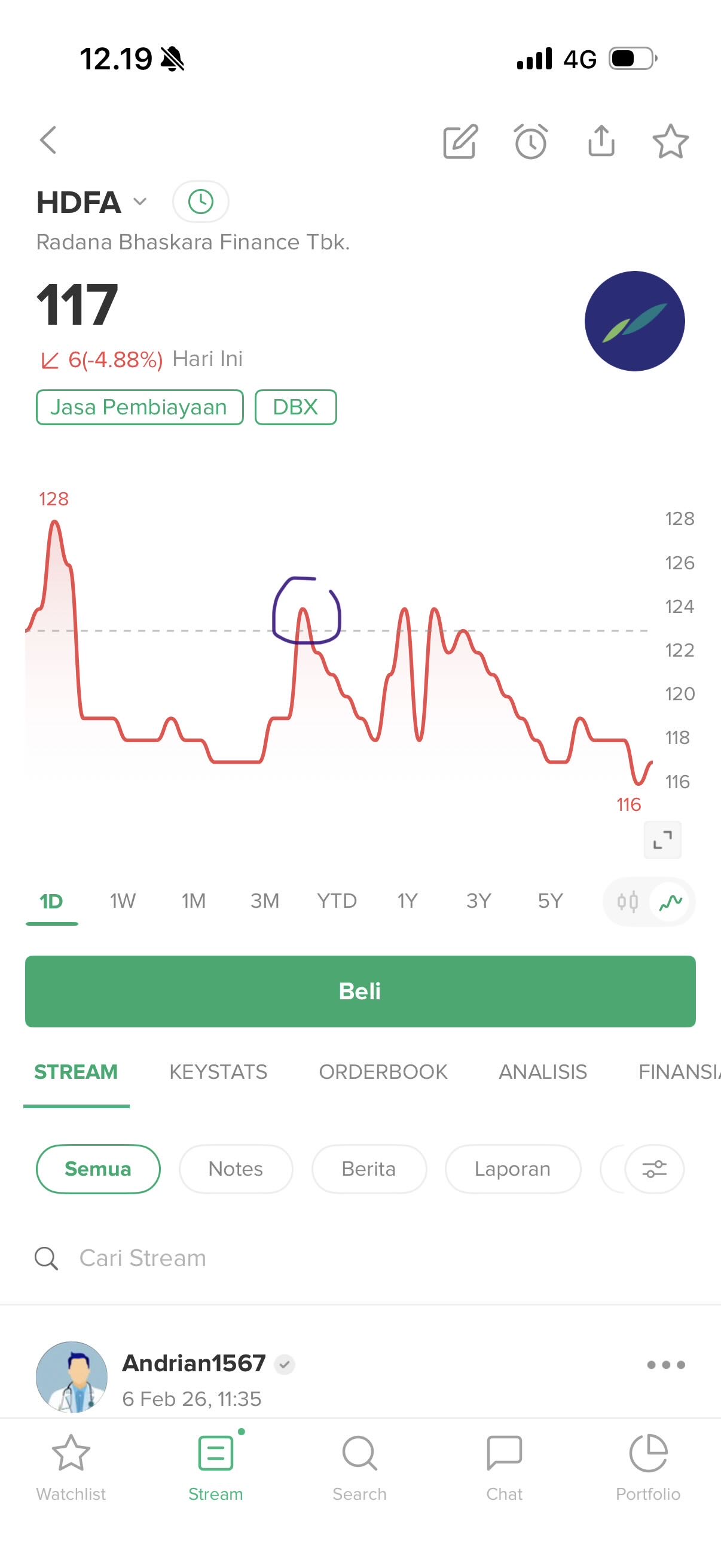Add HDFA to watchlist with the star icon
This screenshot has width=721, height=1568.
point(670,142)
